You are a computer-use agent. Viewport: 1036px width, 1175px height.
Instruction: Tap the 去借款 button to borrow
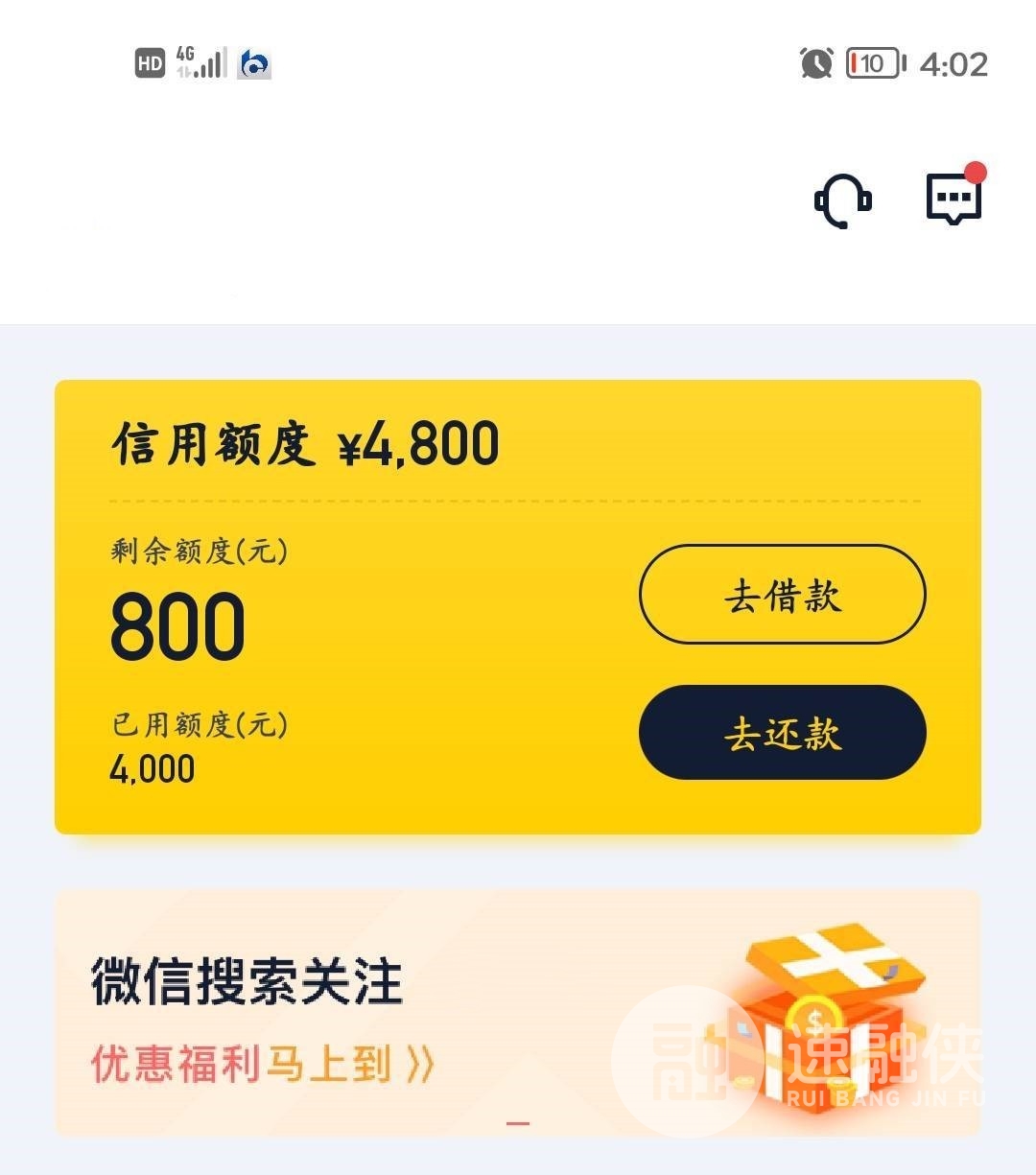(x=782, y=595)
